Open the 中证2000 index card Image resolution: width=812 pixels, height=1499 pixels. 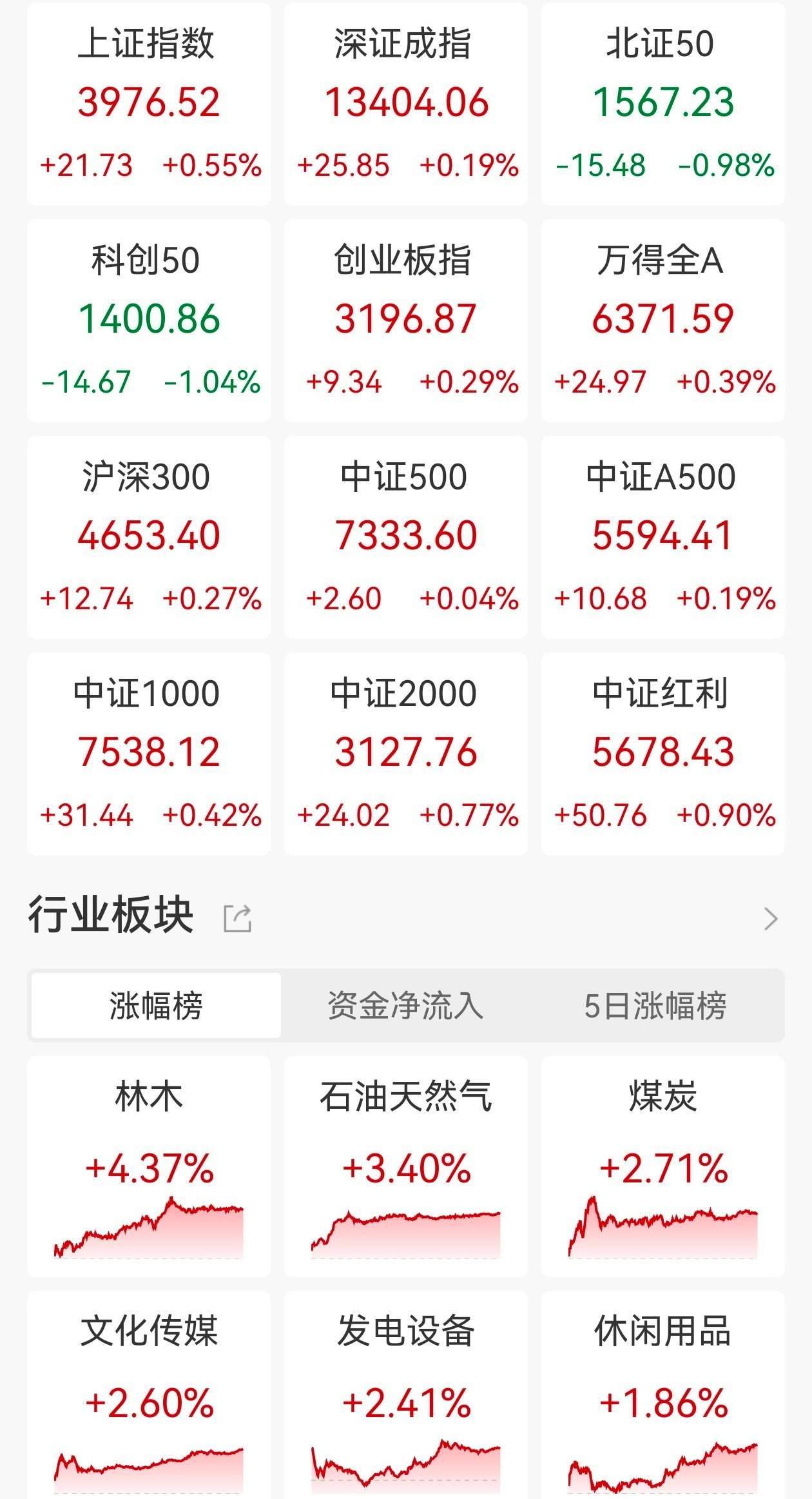click(x=405, y=748)
